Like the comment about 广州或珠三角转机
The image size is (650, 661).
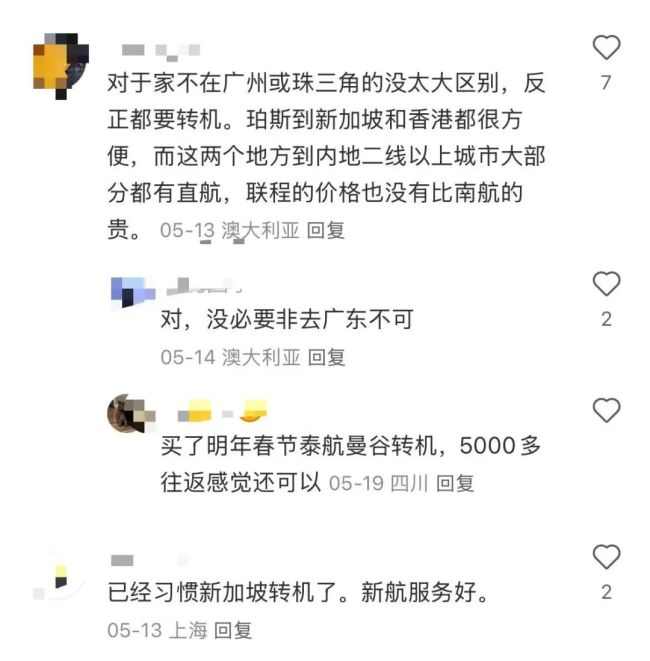[606, 48]
